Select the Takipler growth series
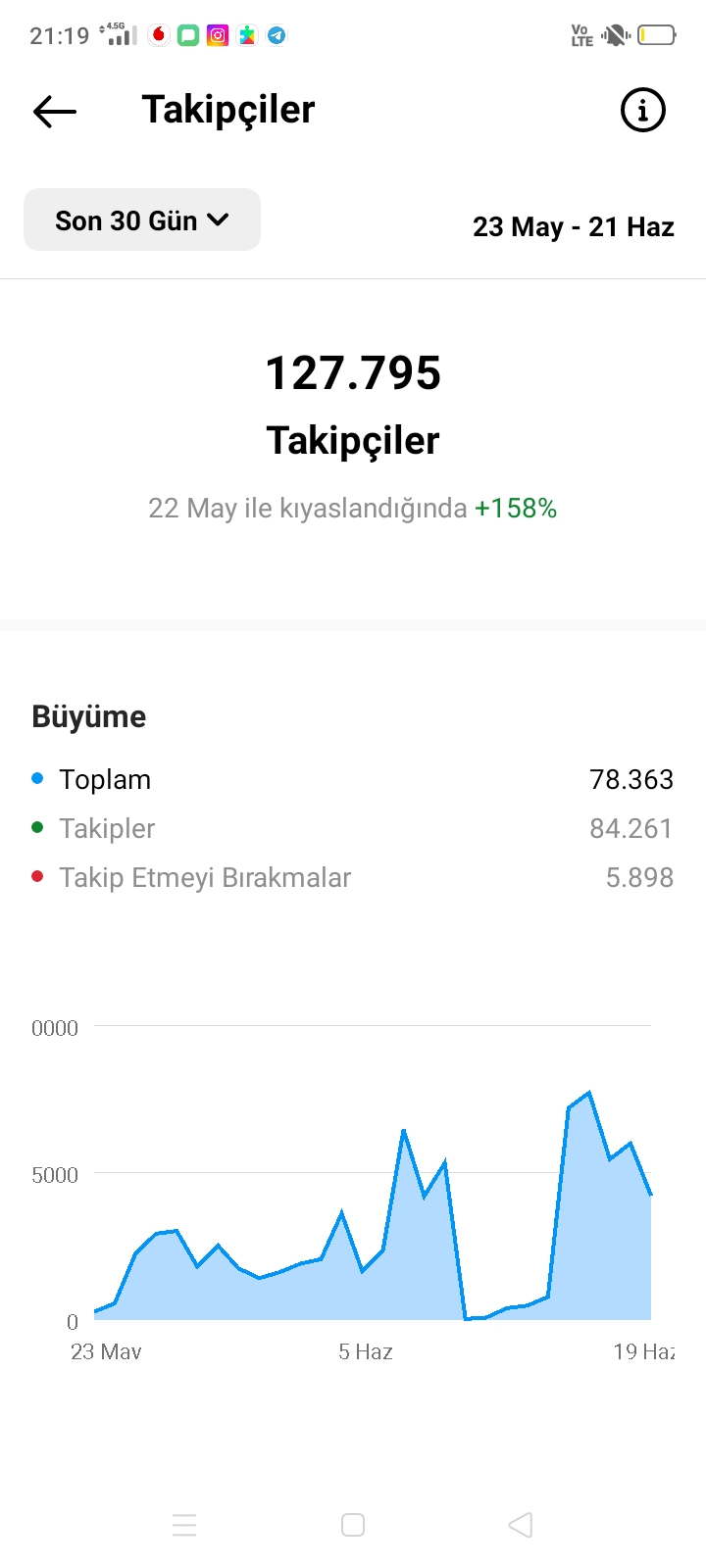 (x=353, y=828)
